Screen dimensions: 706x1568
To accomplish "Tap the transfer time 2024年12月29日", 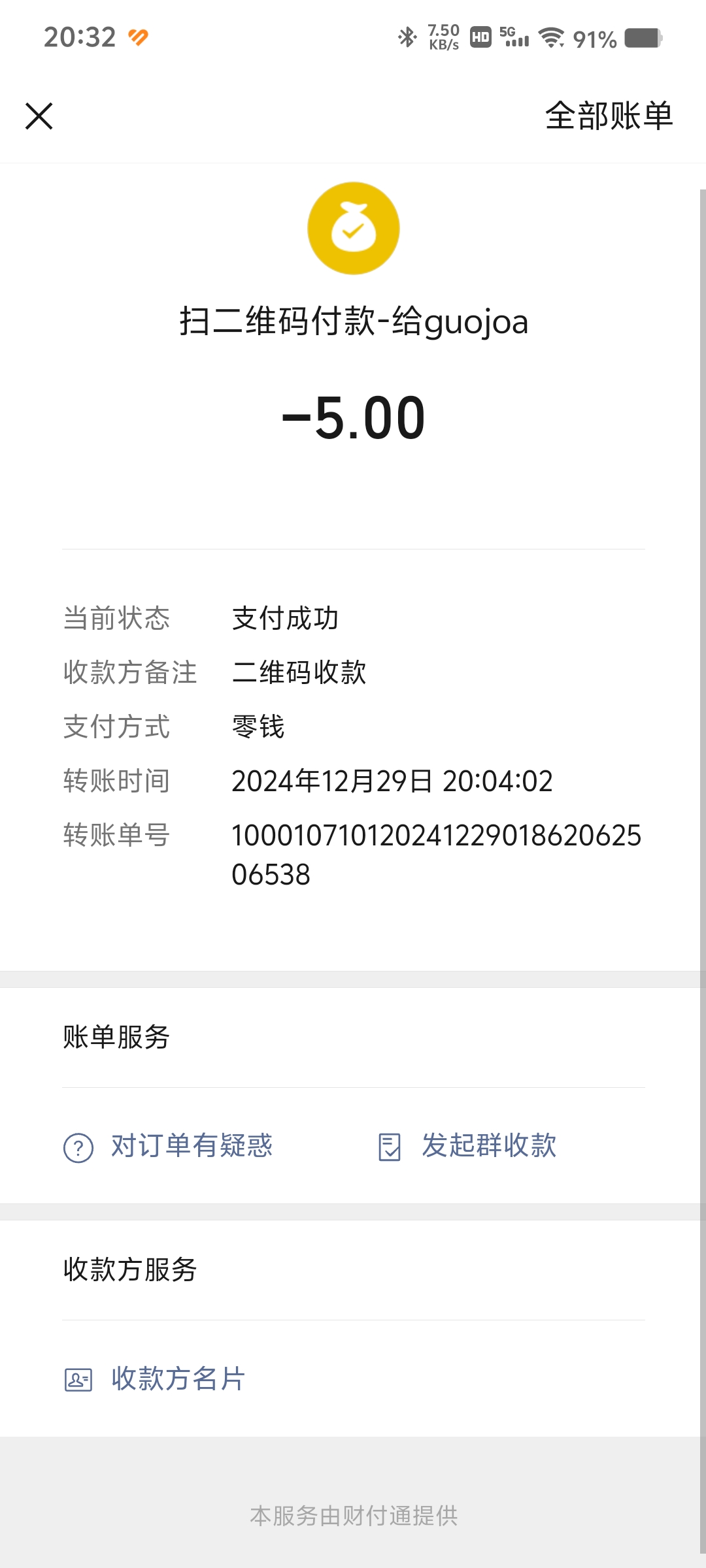I will pos(392,781).
